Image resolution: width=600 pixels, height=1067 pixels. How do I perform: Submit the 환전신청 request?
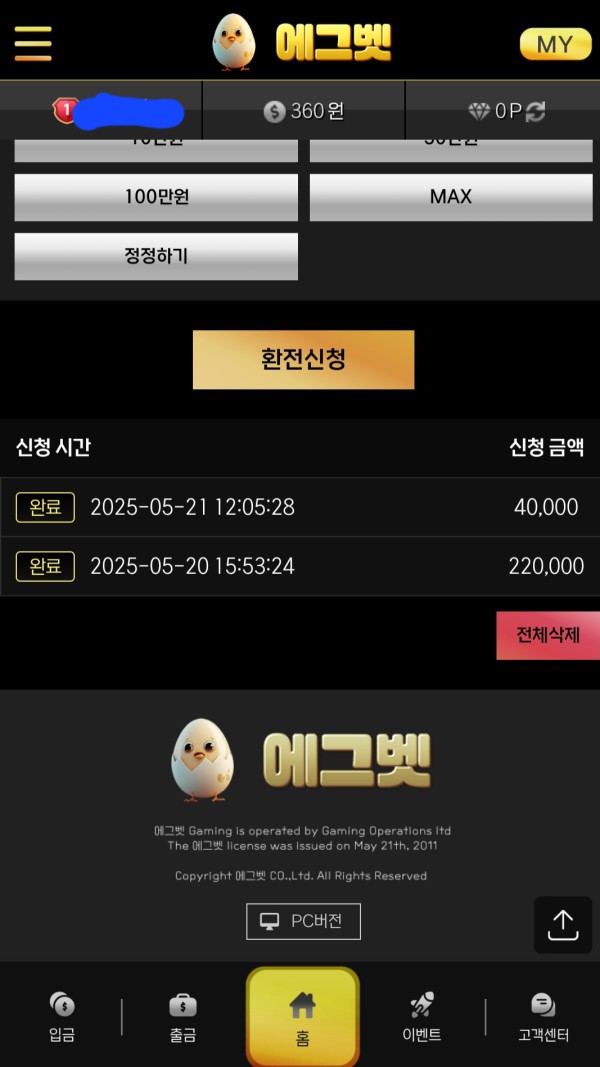point(303,360)
